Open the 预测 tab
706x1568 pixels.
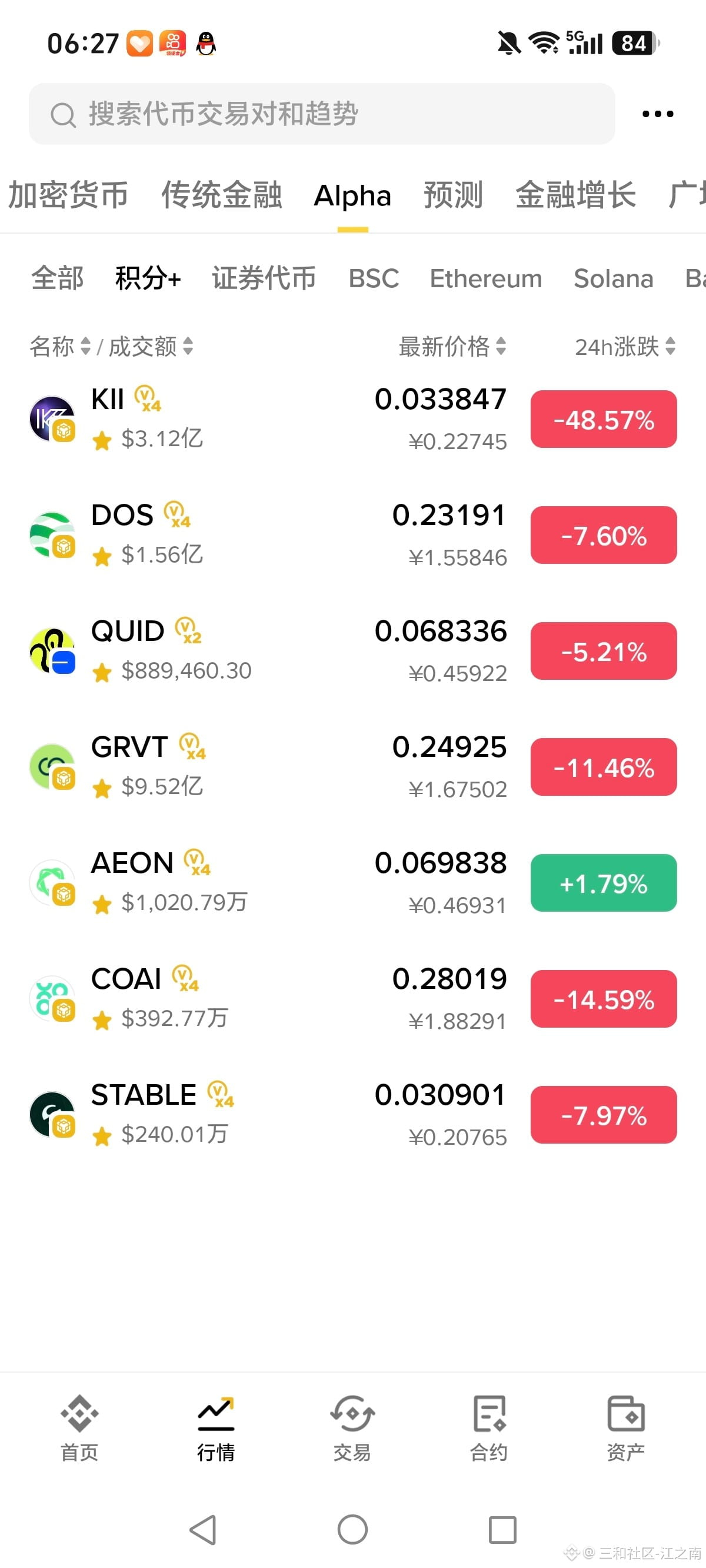coord(454,195)
